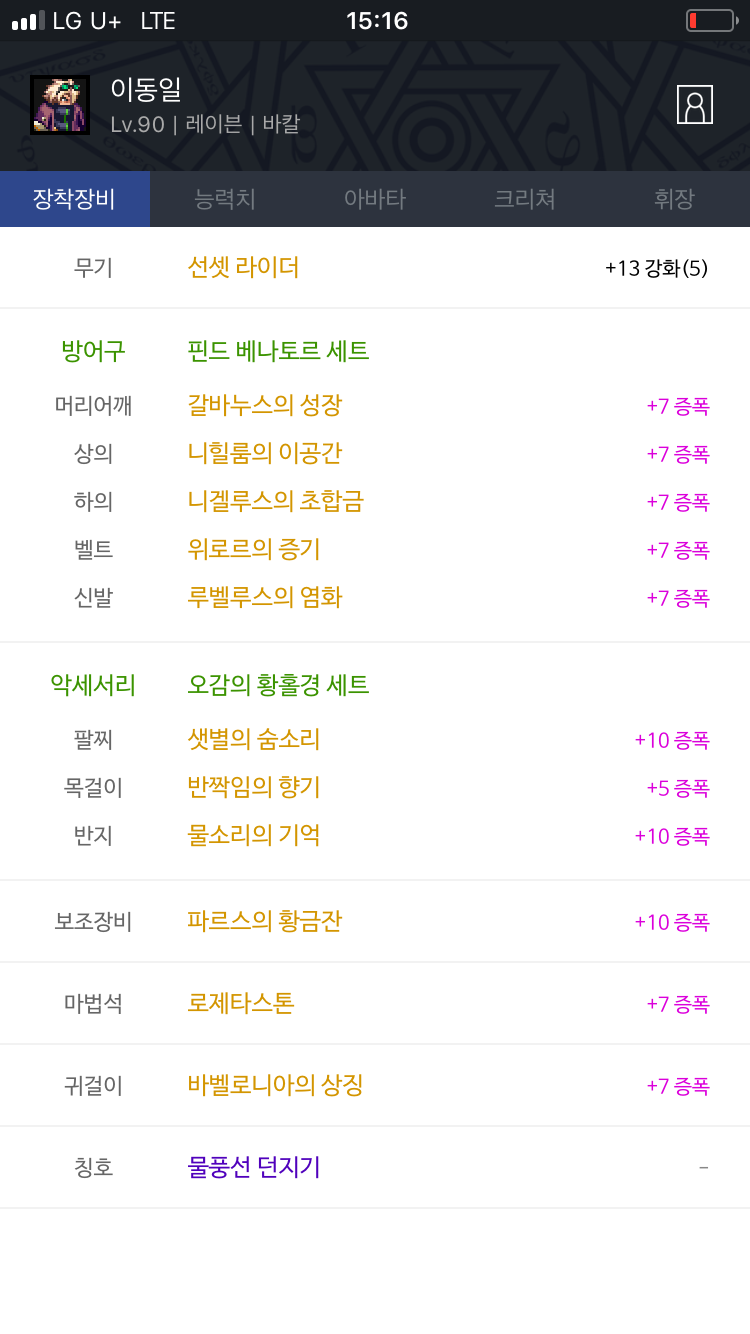
Task: Switch to the 아바타 tab
Action: (x=375, y=199)
